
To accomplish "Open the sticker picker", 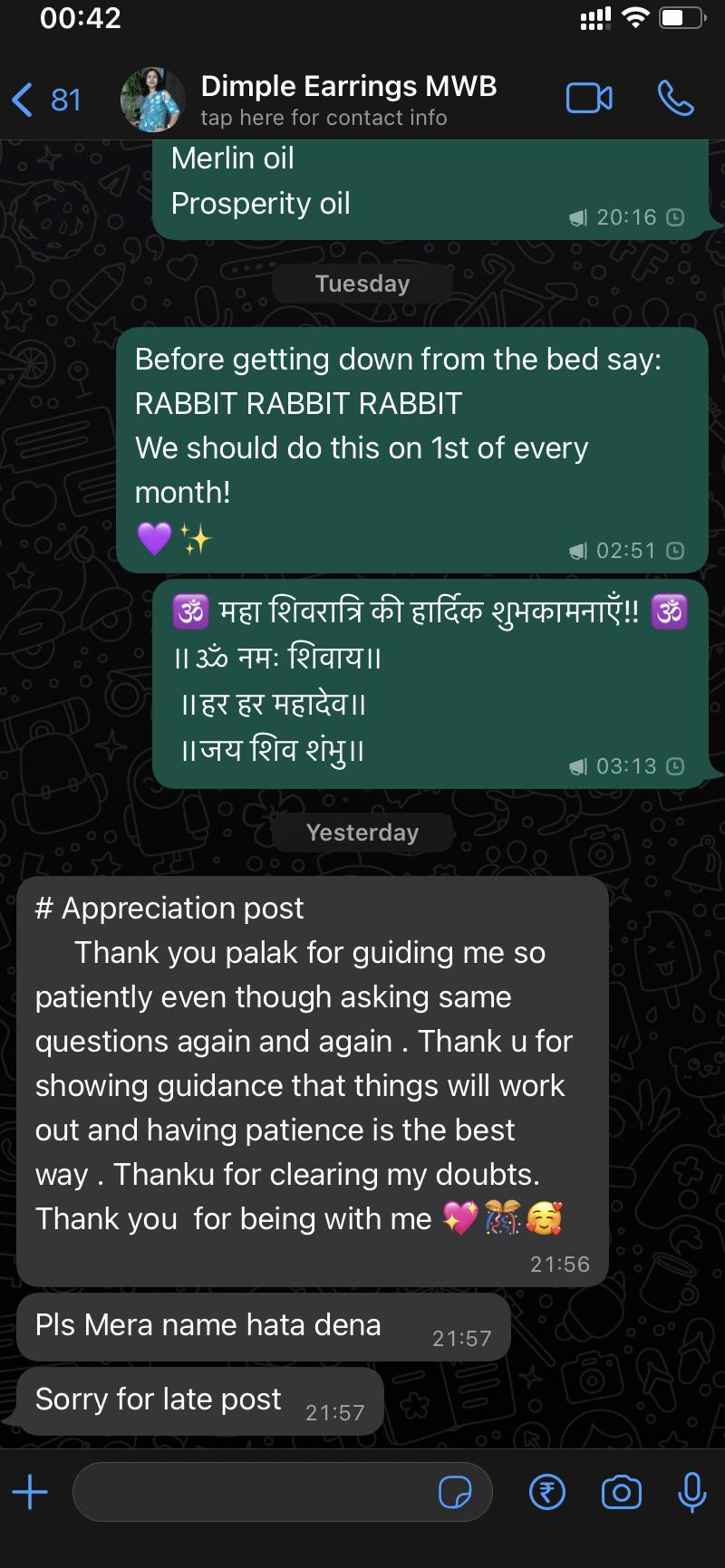I will tap(455, 1492).
